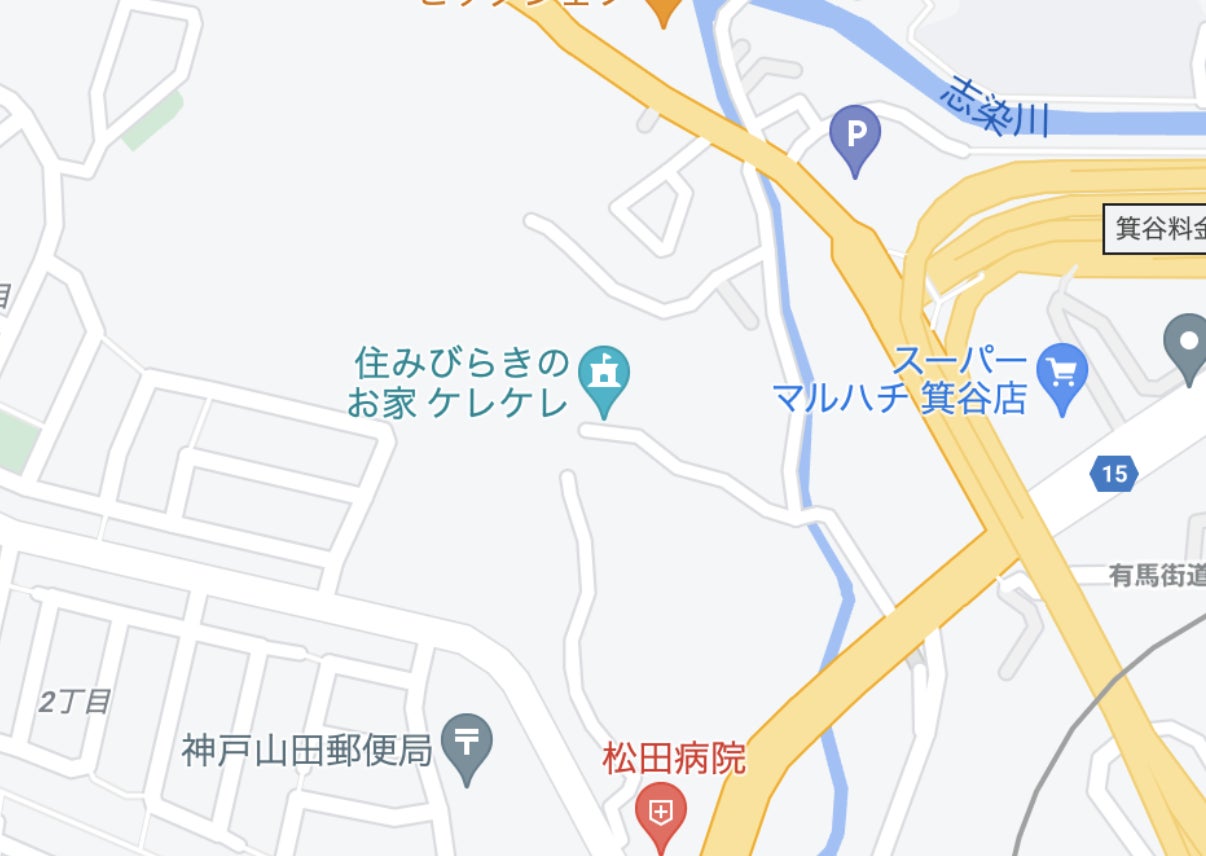Select the 松田病院 hospital marker
Viewport: 1206px width, 856px height.
pos(660,810)
